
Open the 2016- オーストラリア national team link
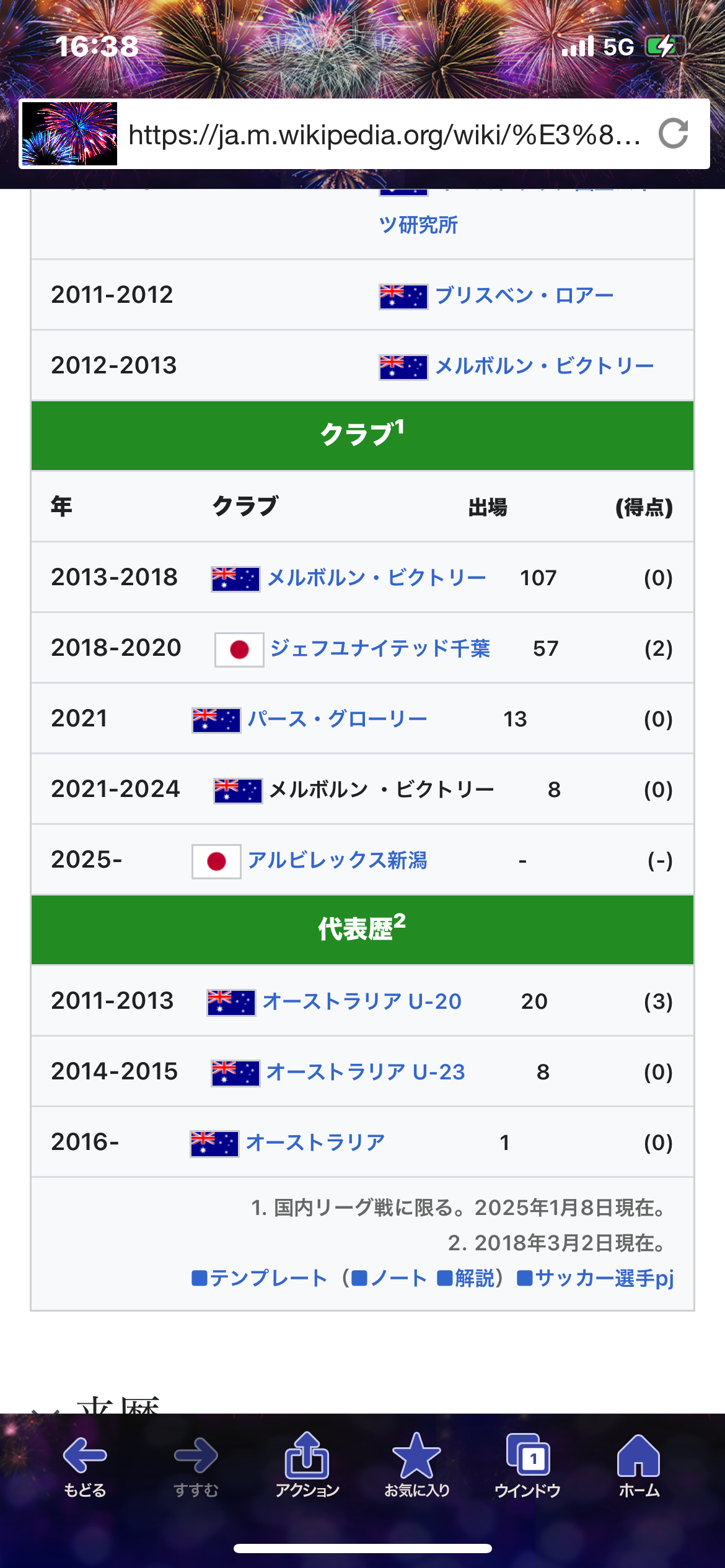pos(315,1143)
